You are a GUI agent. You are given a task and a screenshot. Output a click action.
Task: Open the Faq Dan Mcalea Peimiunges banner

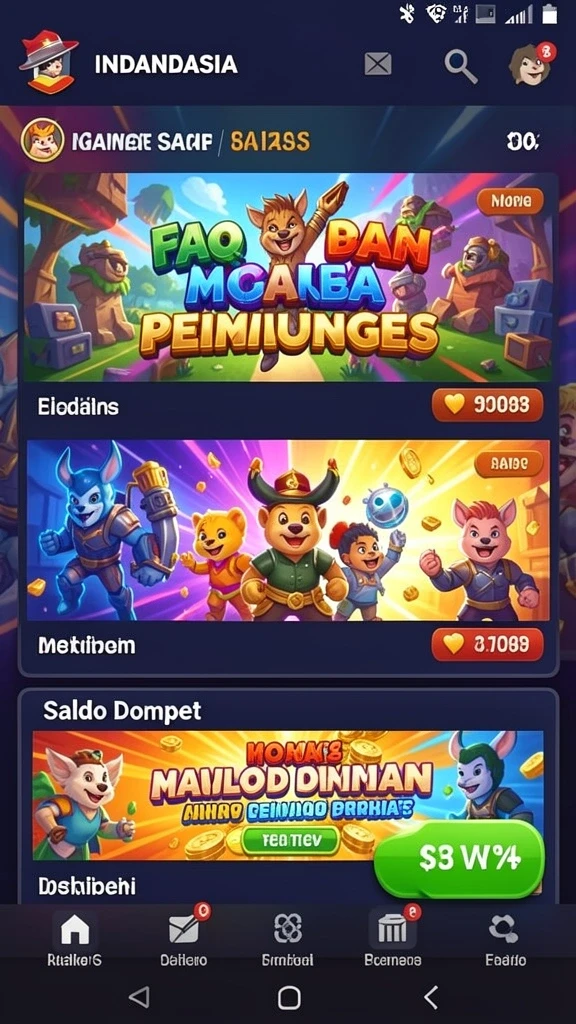click(287, 278)
